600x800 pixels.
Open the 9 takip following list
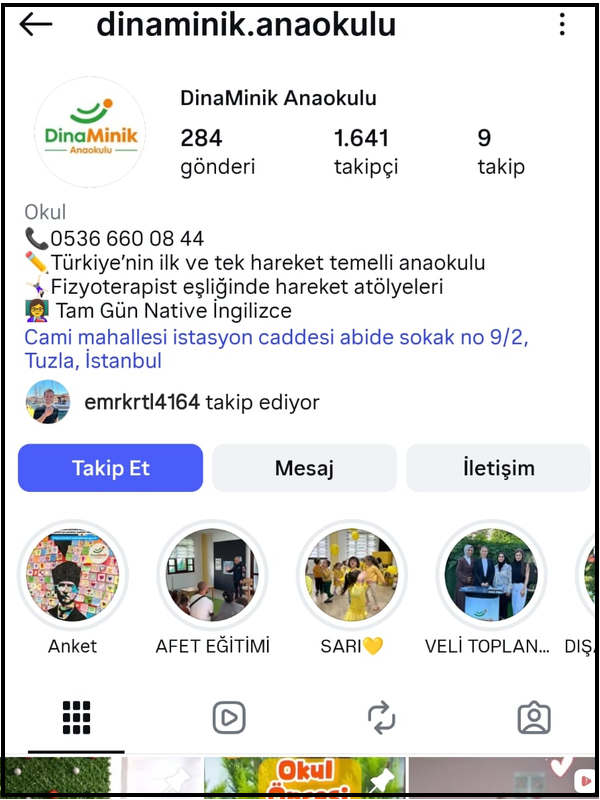(x=500, y=151)
